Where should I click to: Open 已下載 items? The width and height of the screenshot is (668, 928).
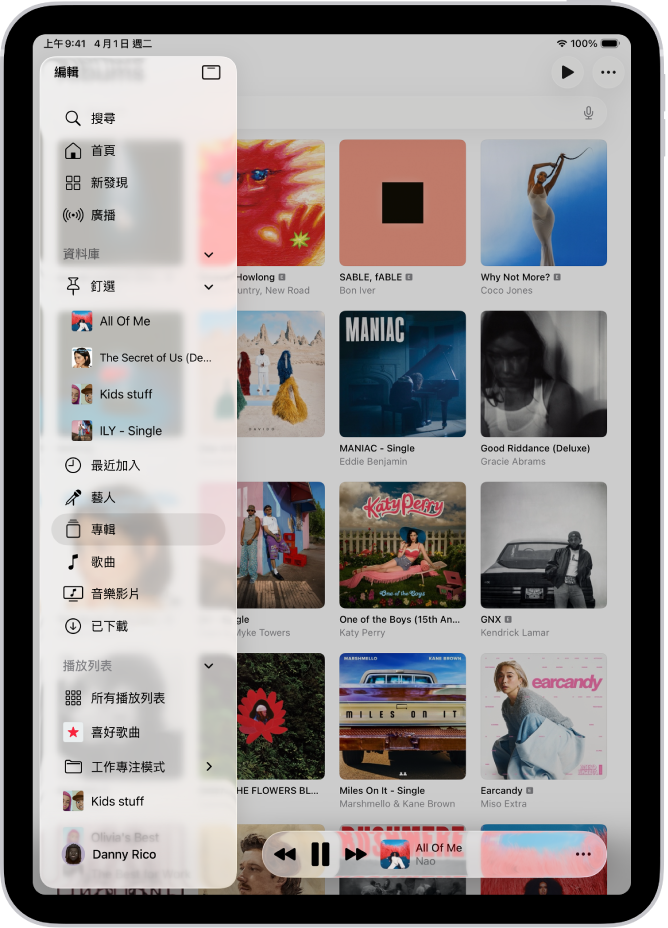[x=109, y=626]
